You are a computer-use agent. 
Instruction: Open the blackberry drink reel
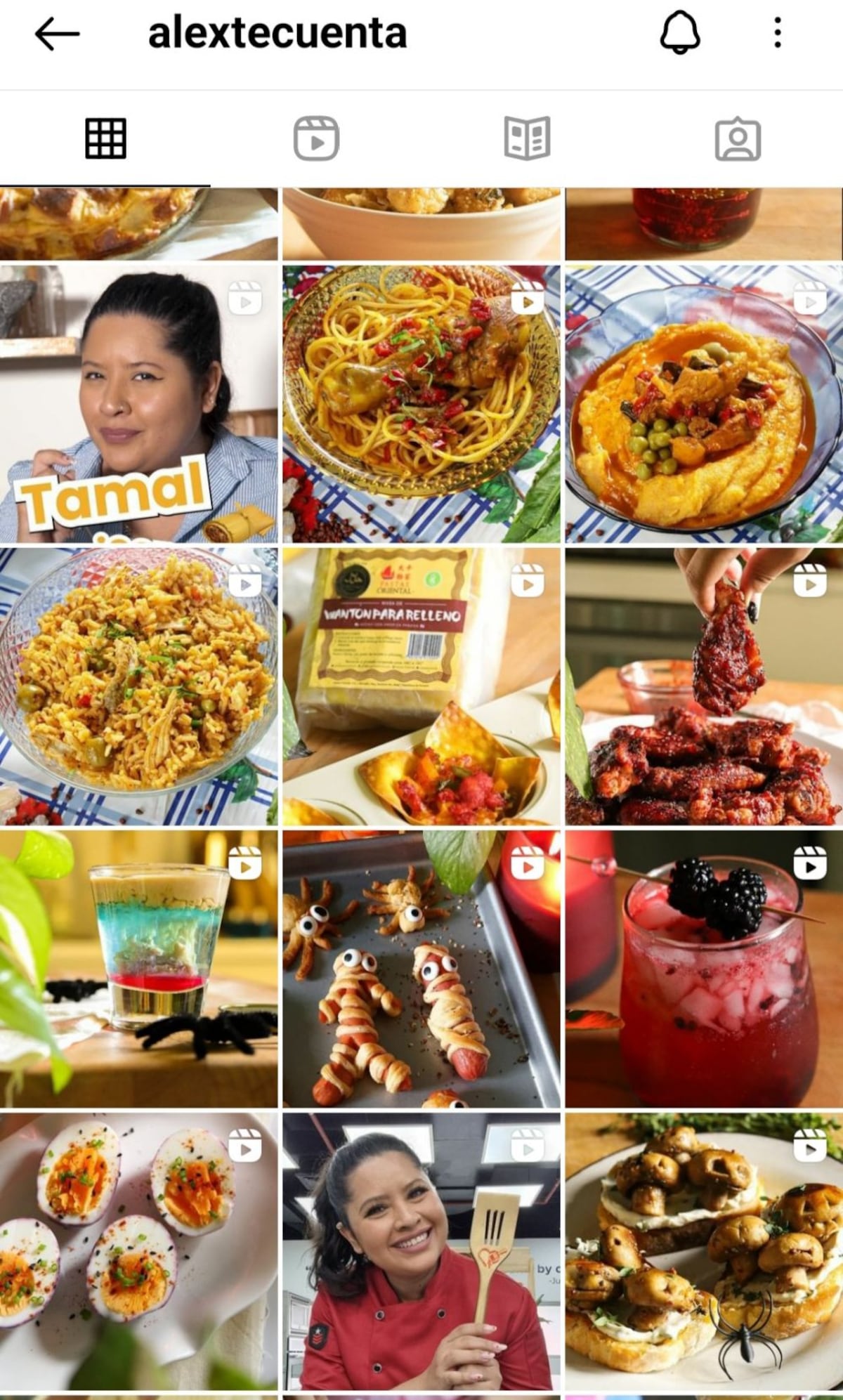704,969
